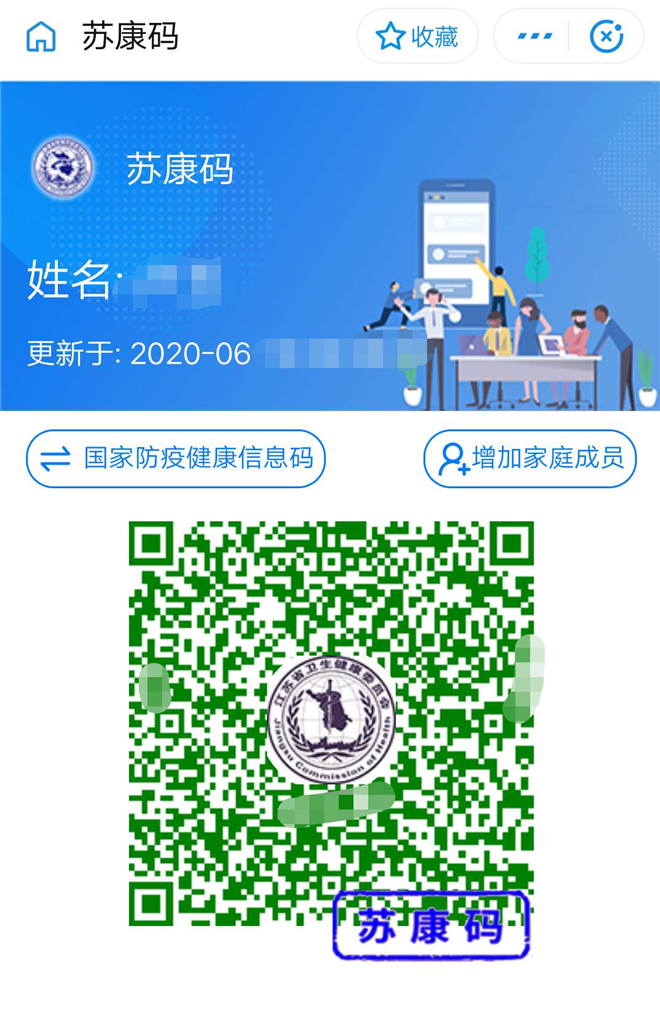Switch to 国家防疫健康信息码
This screenshot has width=660, height=1019.
pos(176,459)
